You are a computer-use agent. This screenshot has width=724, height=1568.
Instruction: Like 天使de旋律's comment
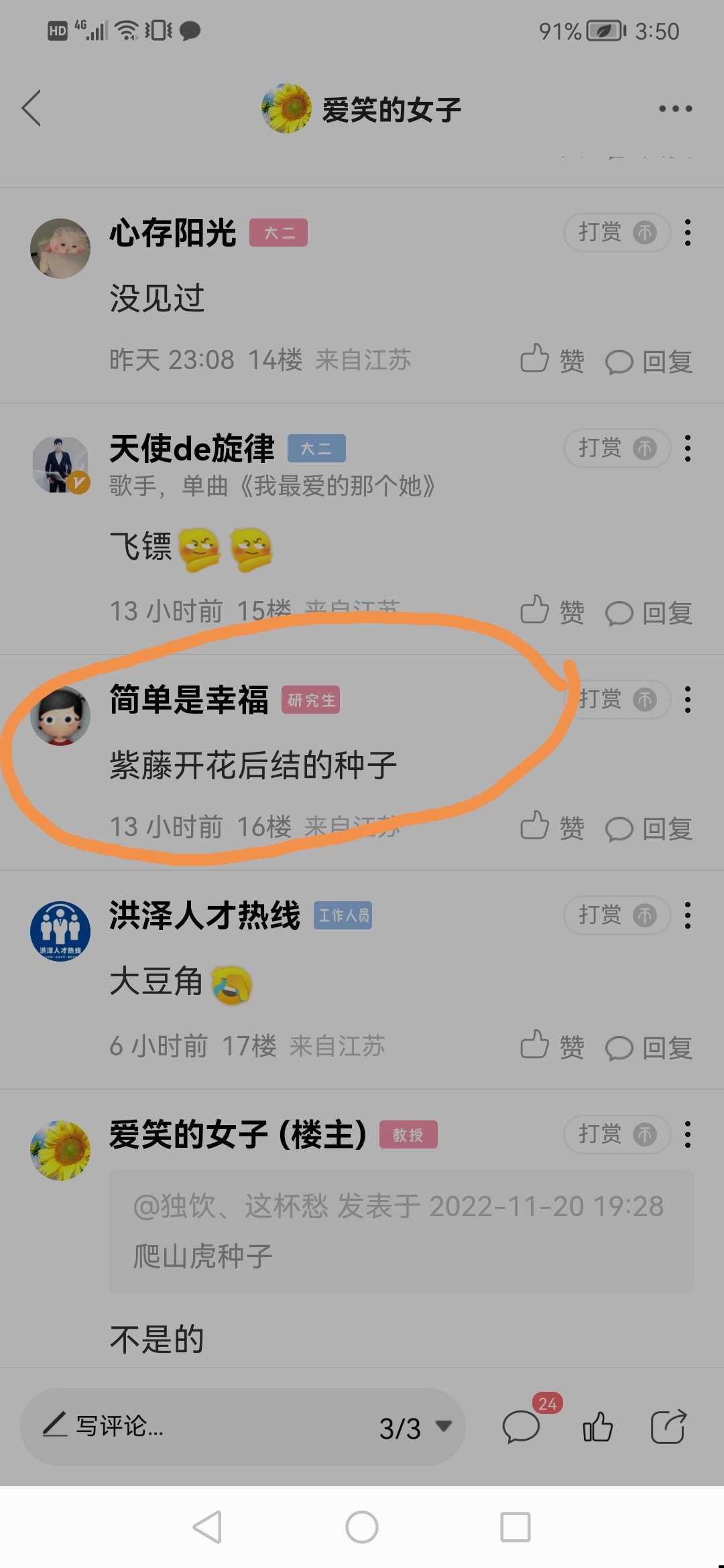(x=552, y=611)
